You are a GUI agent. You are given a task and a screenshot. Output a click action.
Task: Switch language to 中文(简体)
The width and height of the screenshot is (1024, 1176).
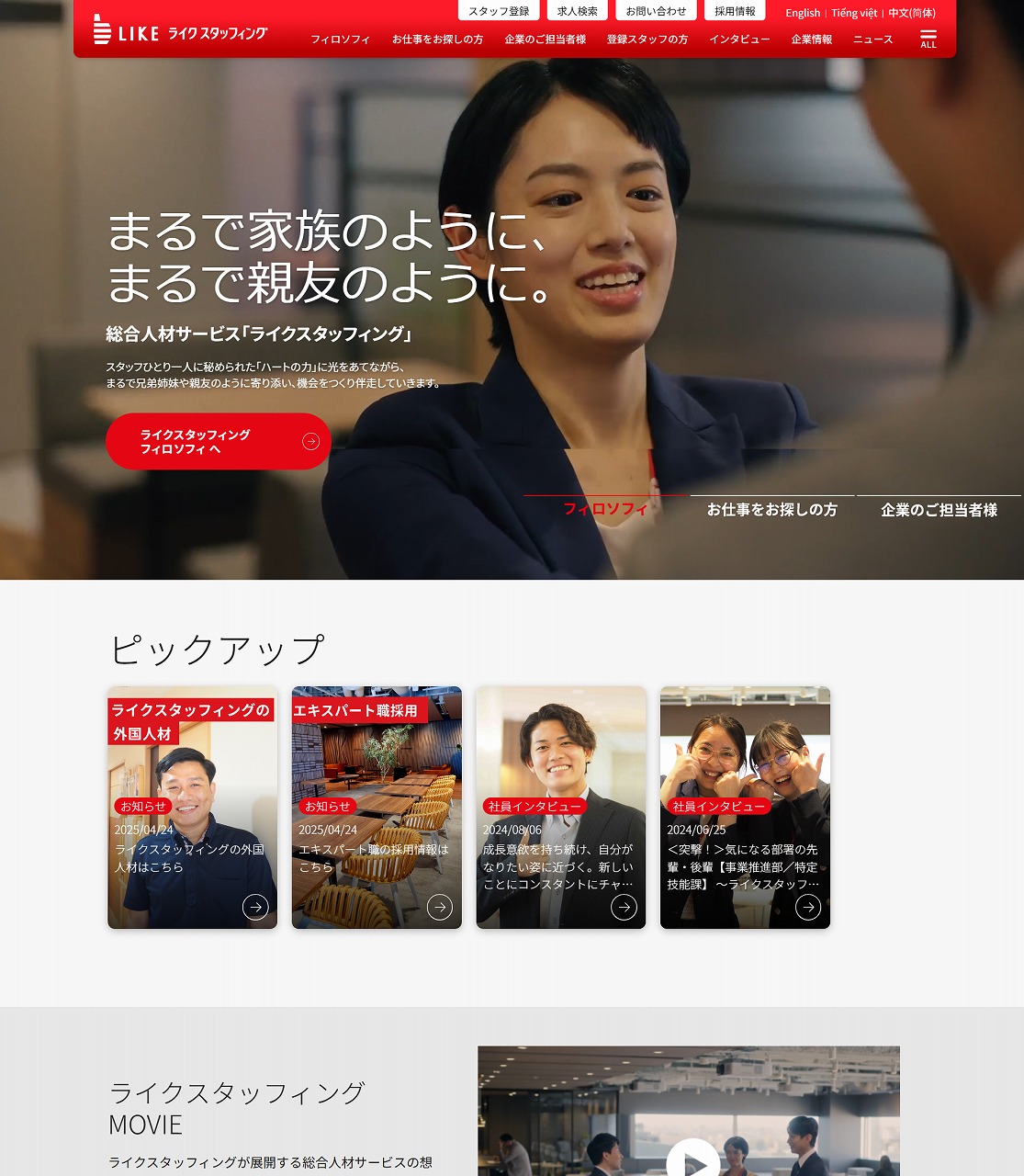click(x=911, y=13)
